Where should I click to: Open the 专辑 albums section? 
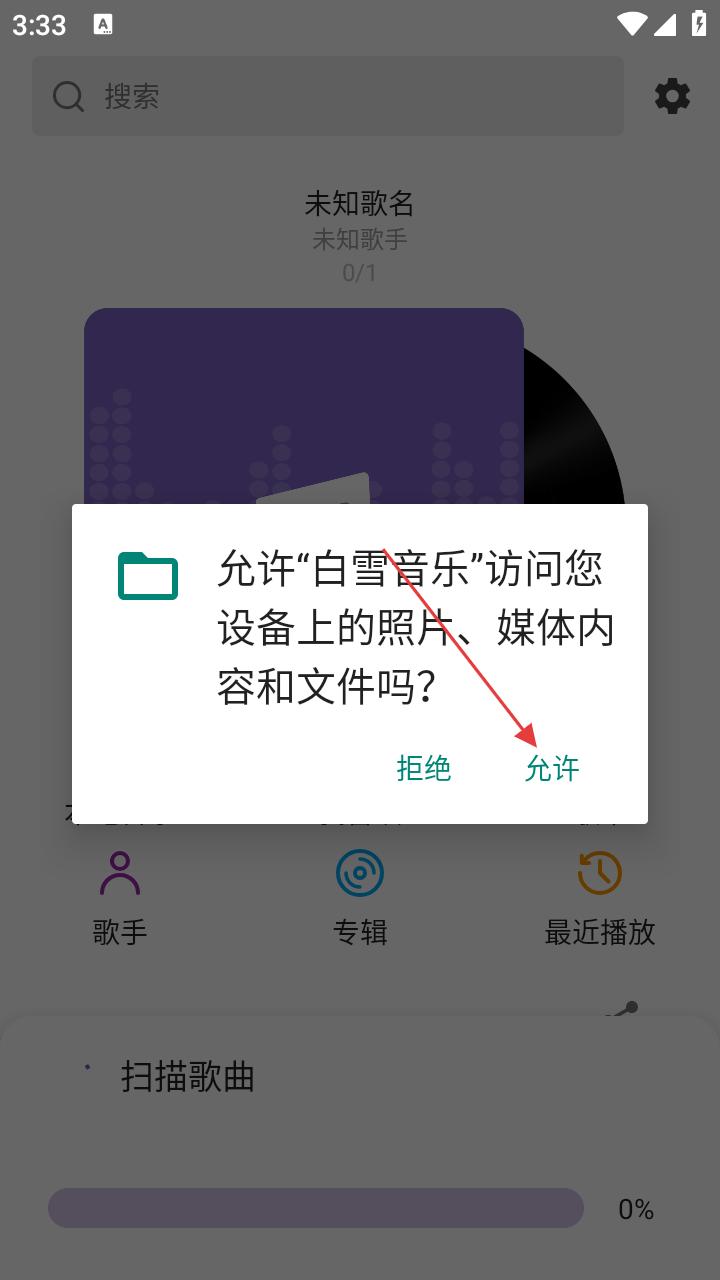point(360,896)
